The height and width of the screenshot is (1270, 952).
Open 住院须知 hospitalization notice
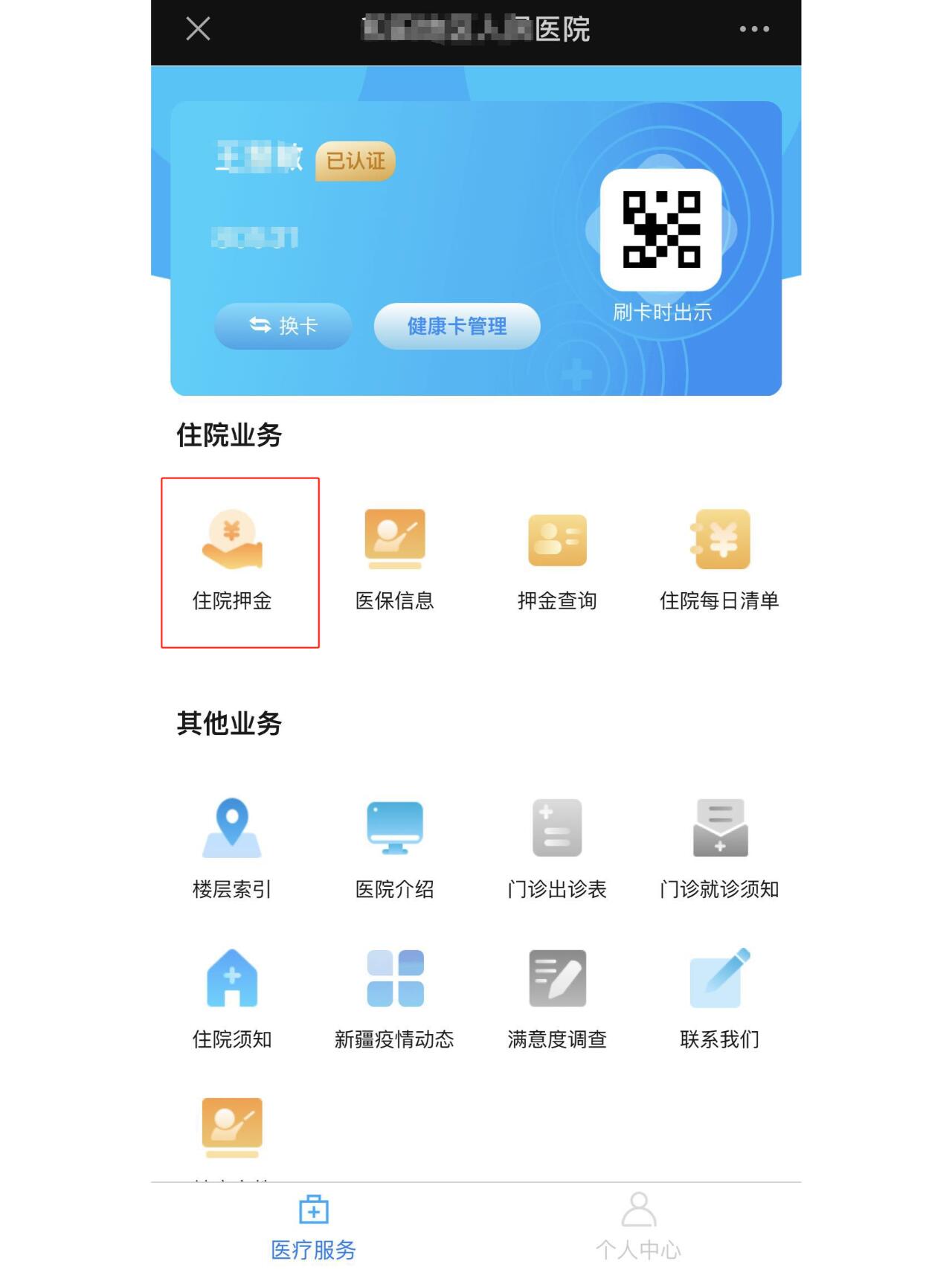click(x=232, y=998)
